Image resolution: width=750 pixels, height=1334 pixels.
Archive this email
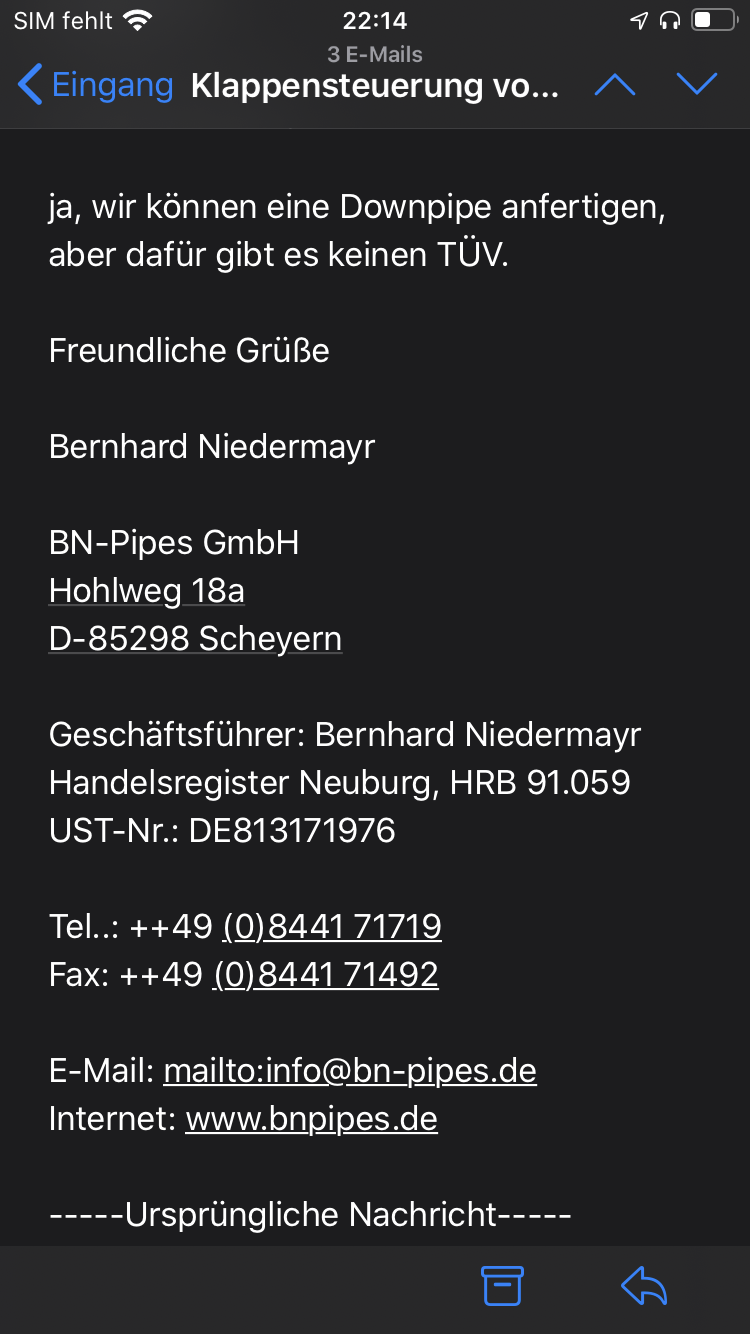pyautogui.click(x=502, y=1286)
